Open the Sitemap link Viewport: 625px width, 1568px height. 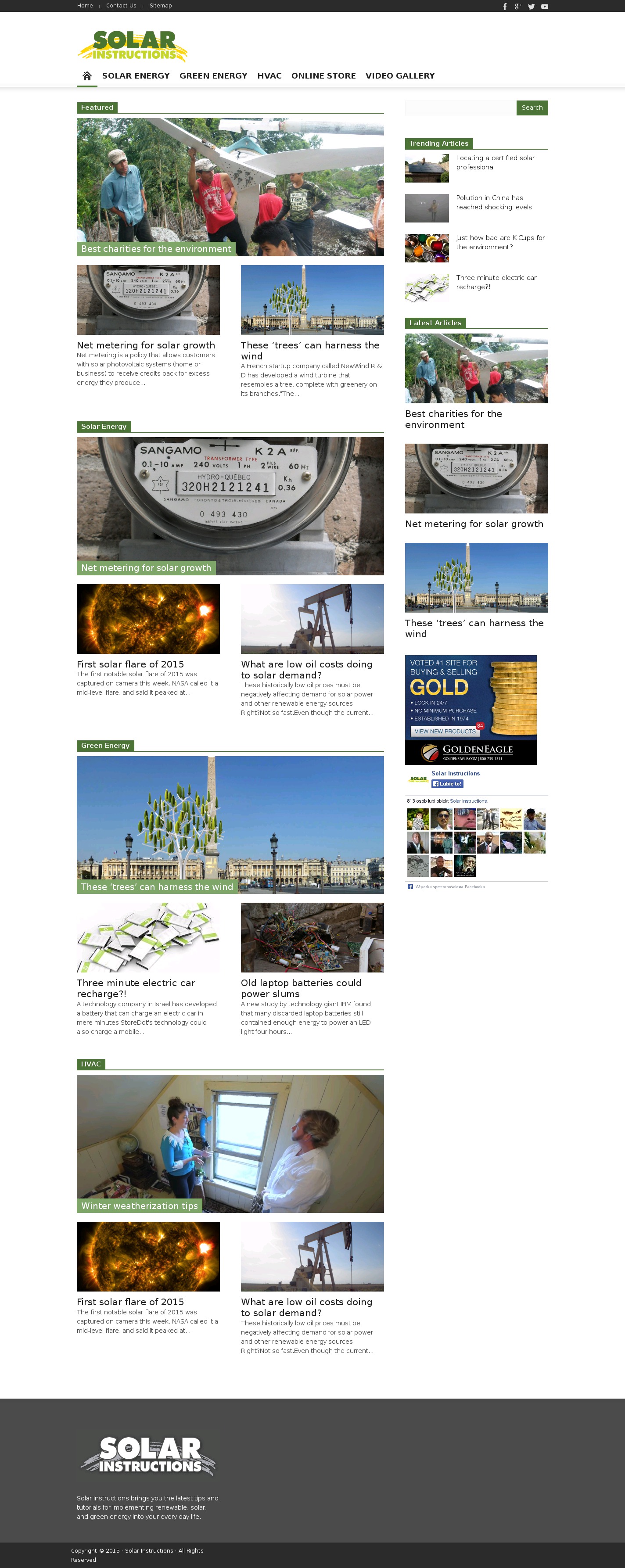click(161, 5)
